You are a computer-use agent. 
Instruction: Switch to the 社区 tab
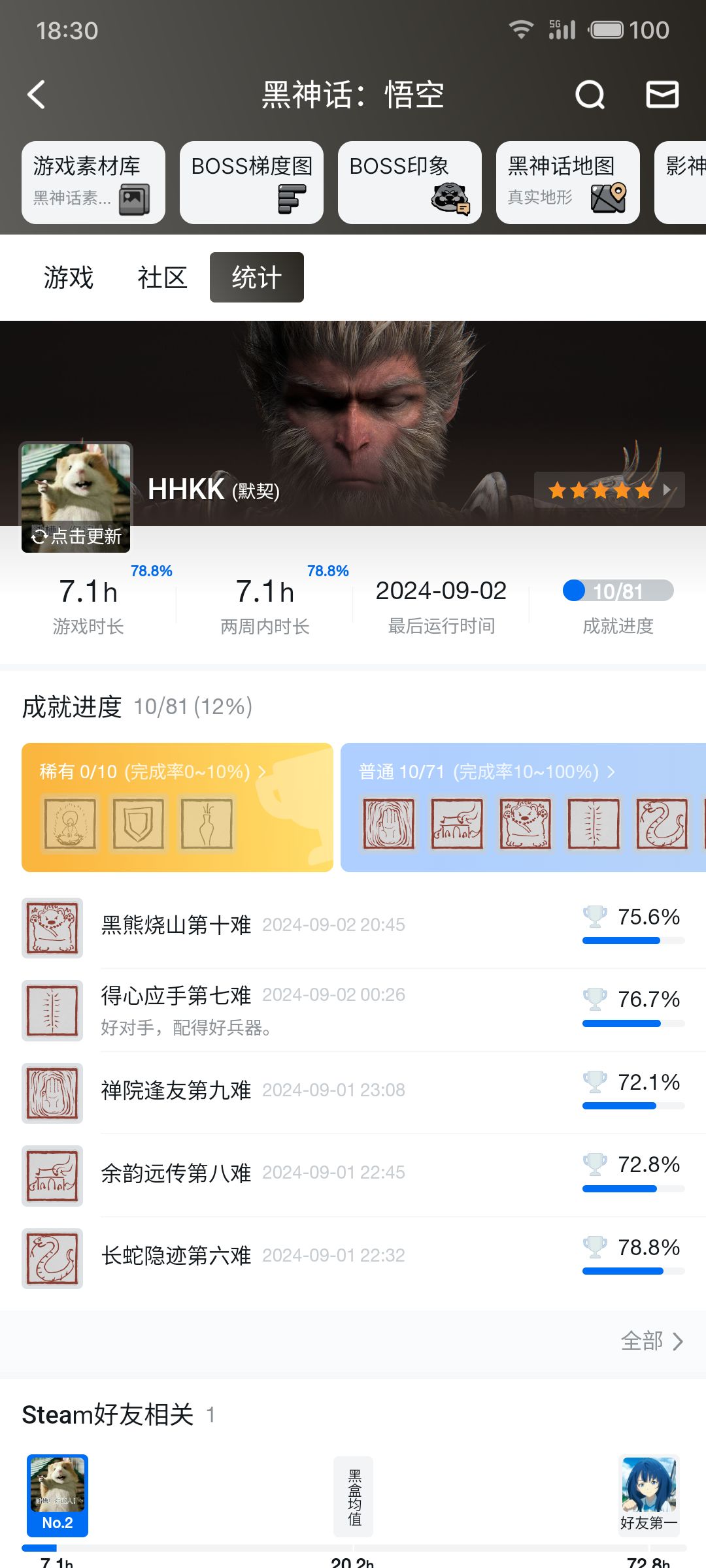(x=162, y=278)
